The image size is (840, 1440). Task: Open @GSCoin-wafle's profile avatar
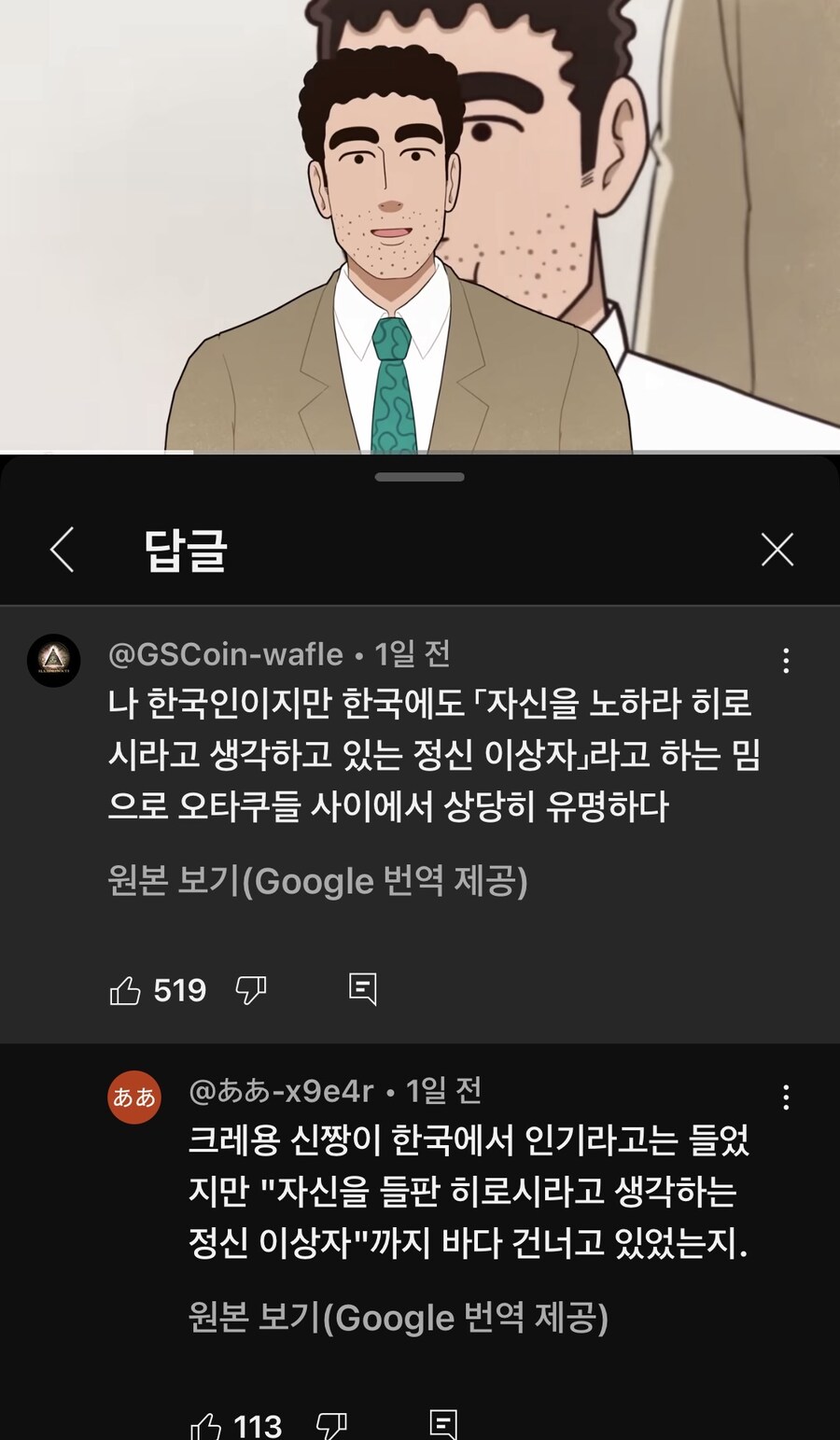[x=53, y=660]
